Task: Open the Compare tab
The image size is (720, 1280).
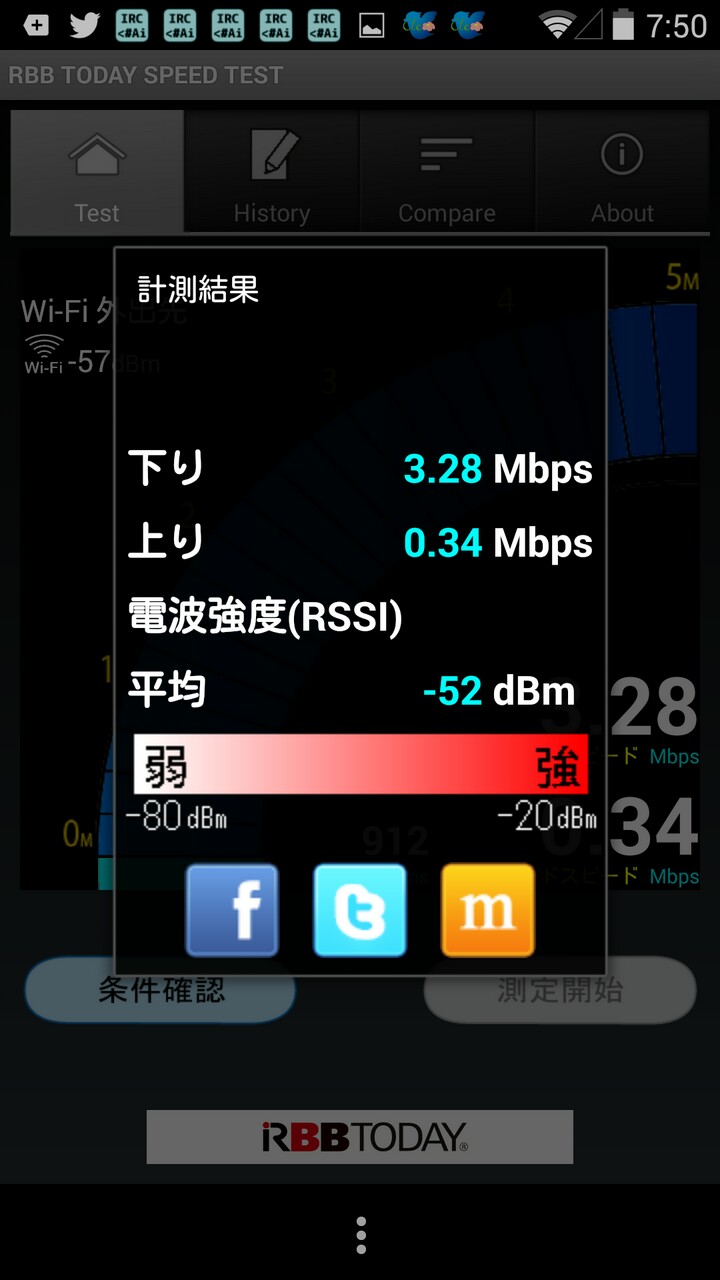Action: 447,172
